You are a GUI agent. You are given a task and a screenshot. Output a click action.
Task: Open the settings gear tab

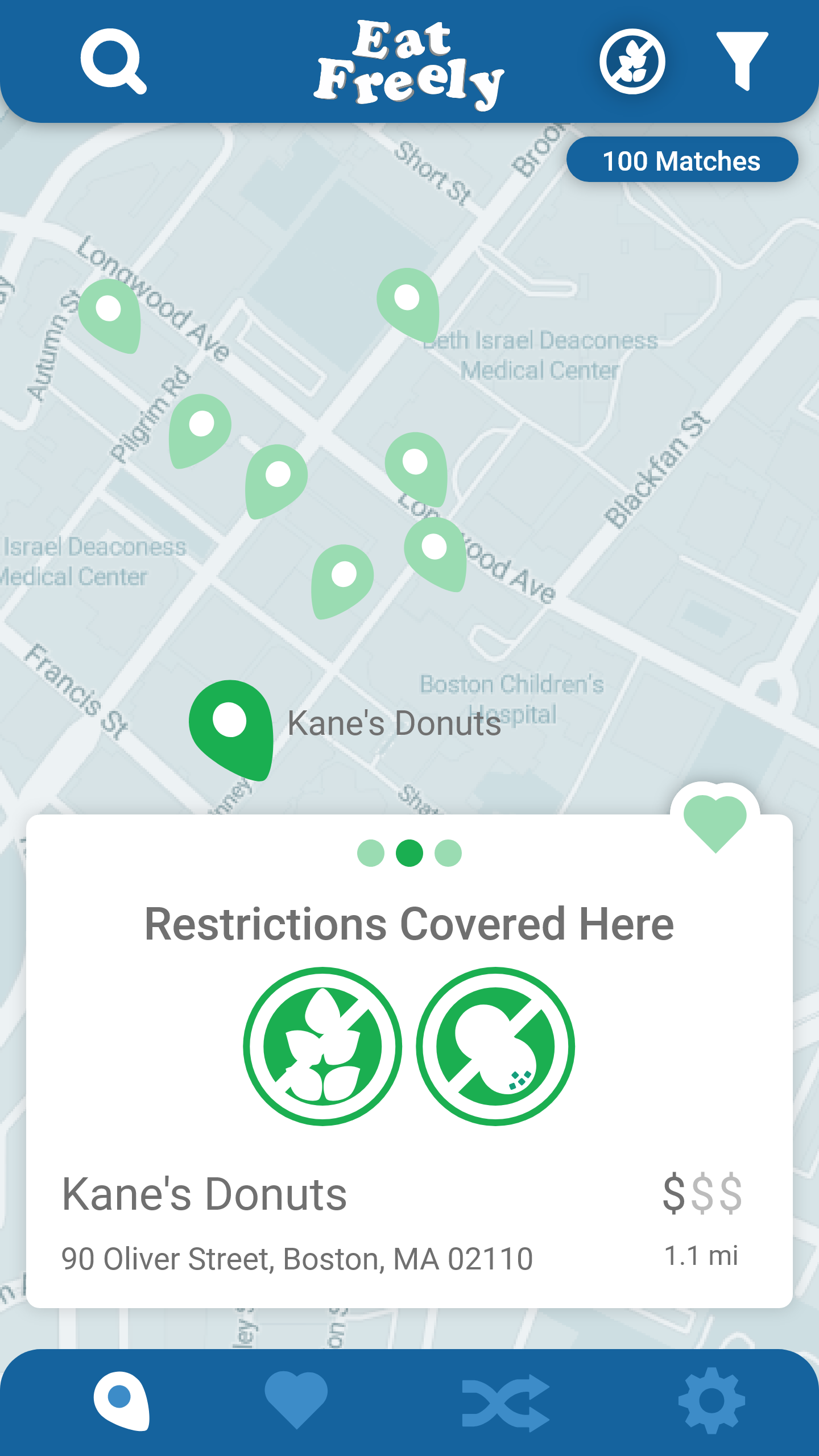(x=712, y=1401)
